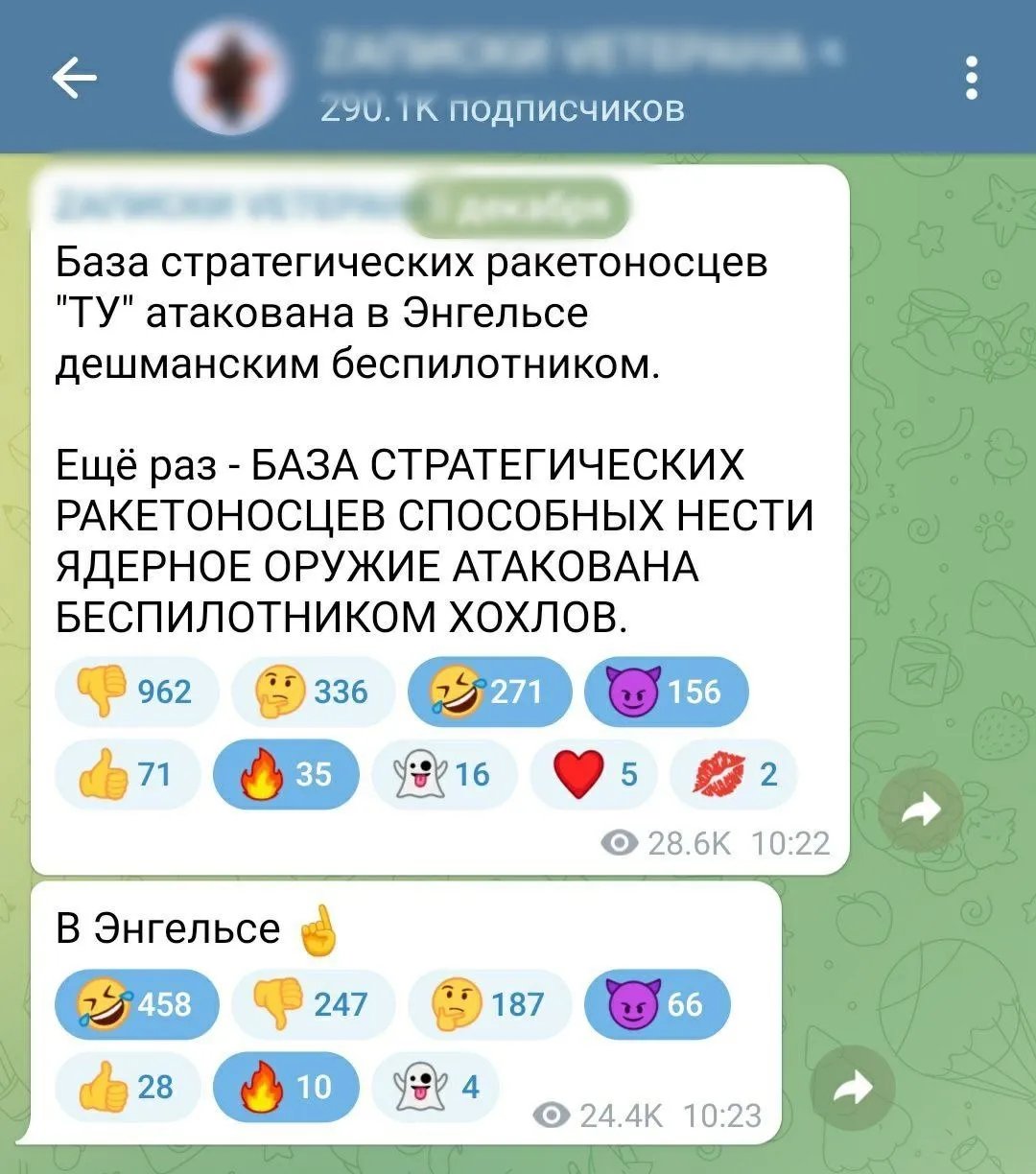Tap the devil emoji reaction with 156 votes

tap(666, 692)
